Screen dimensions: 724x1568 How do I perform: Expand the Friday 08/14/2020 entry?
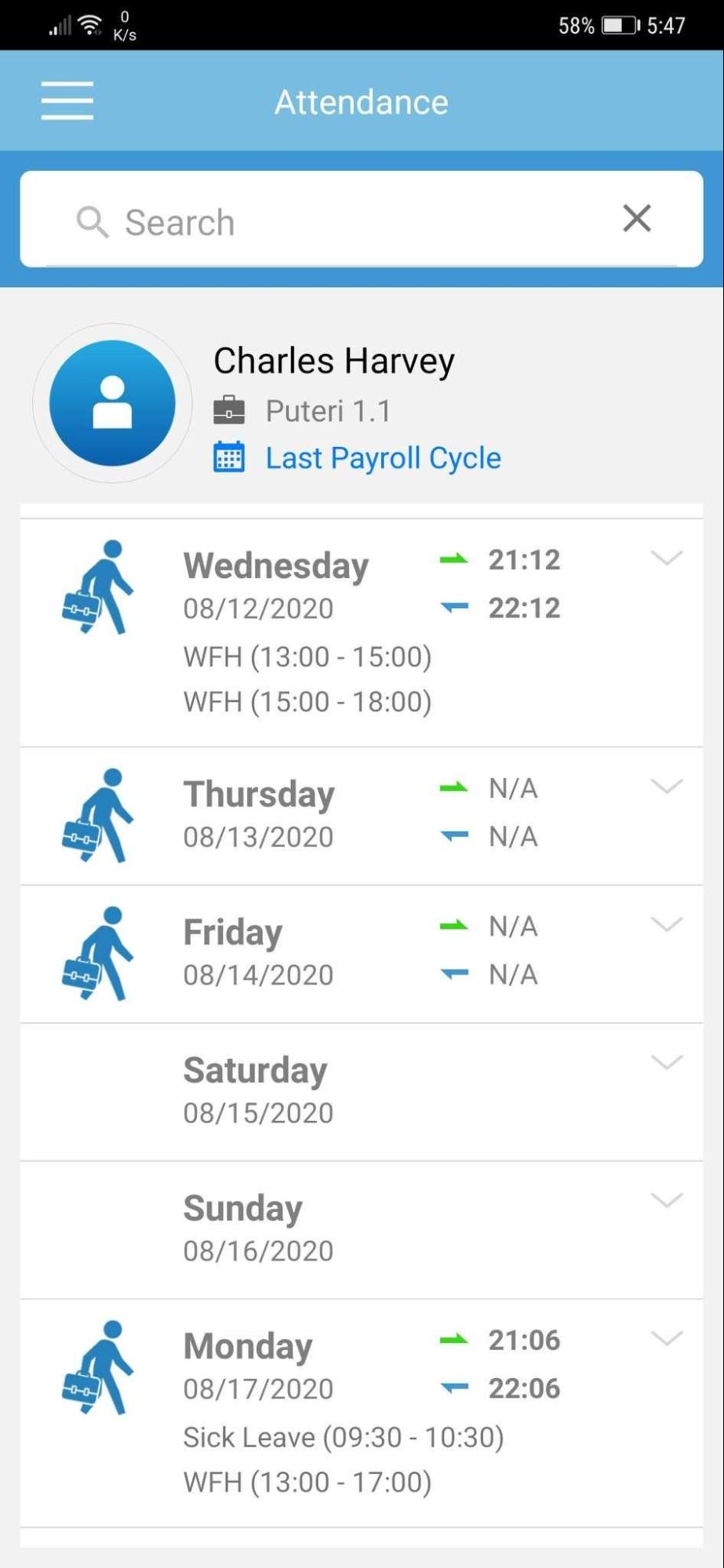[x=667, y=924]
